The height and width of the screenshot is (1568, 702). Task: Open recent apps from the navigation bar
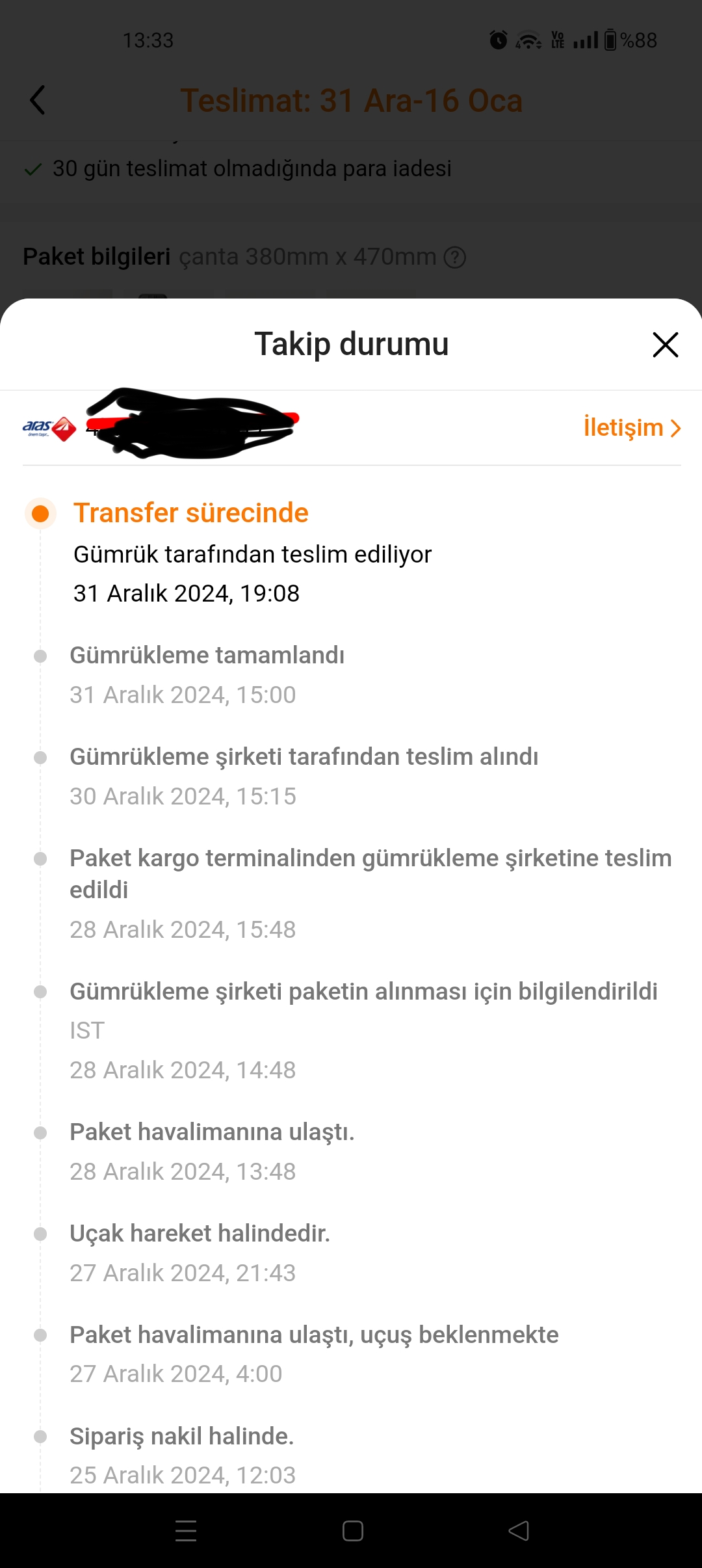point(186,1531)
